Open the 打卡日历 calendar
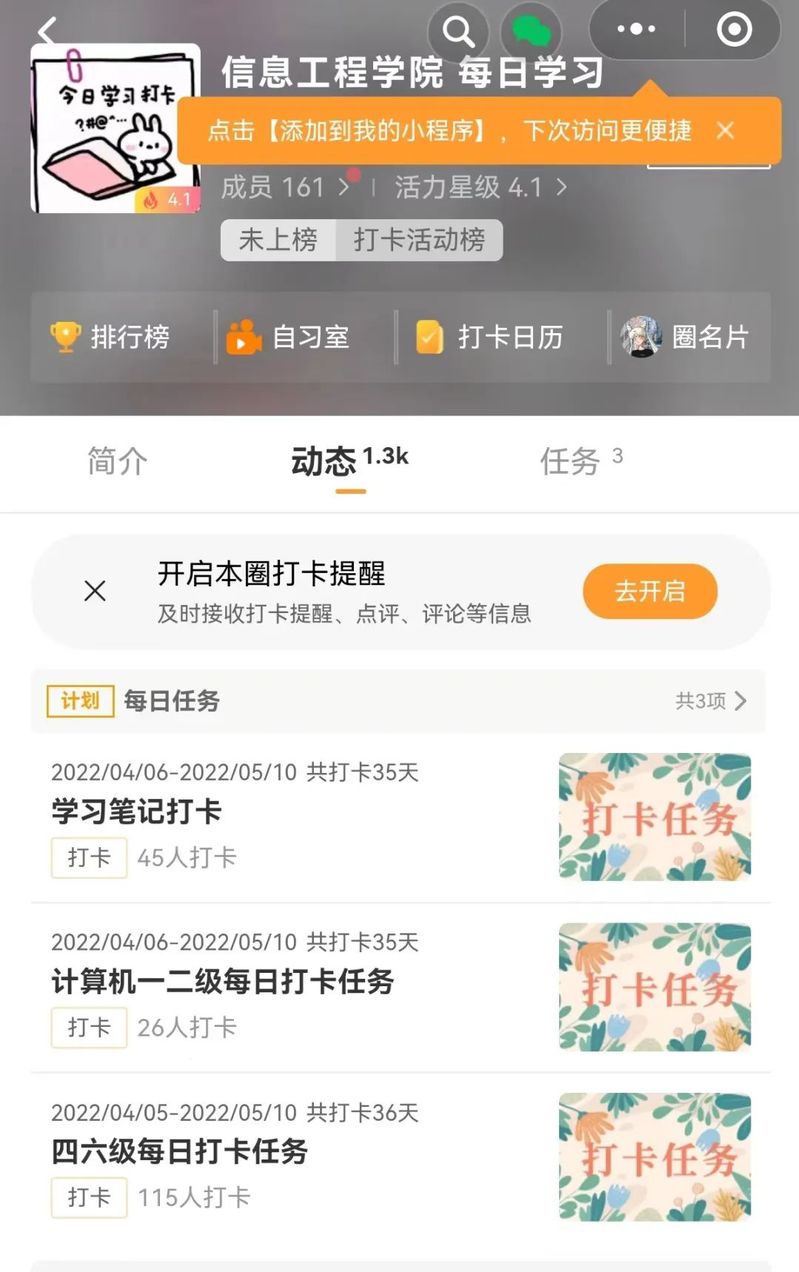The height and width of the screenshot is (1272, 799). click(490, 337)
